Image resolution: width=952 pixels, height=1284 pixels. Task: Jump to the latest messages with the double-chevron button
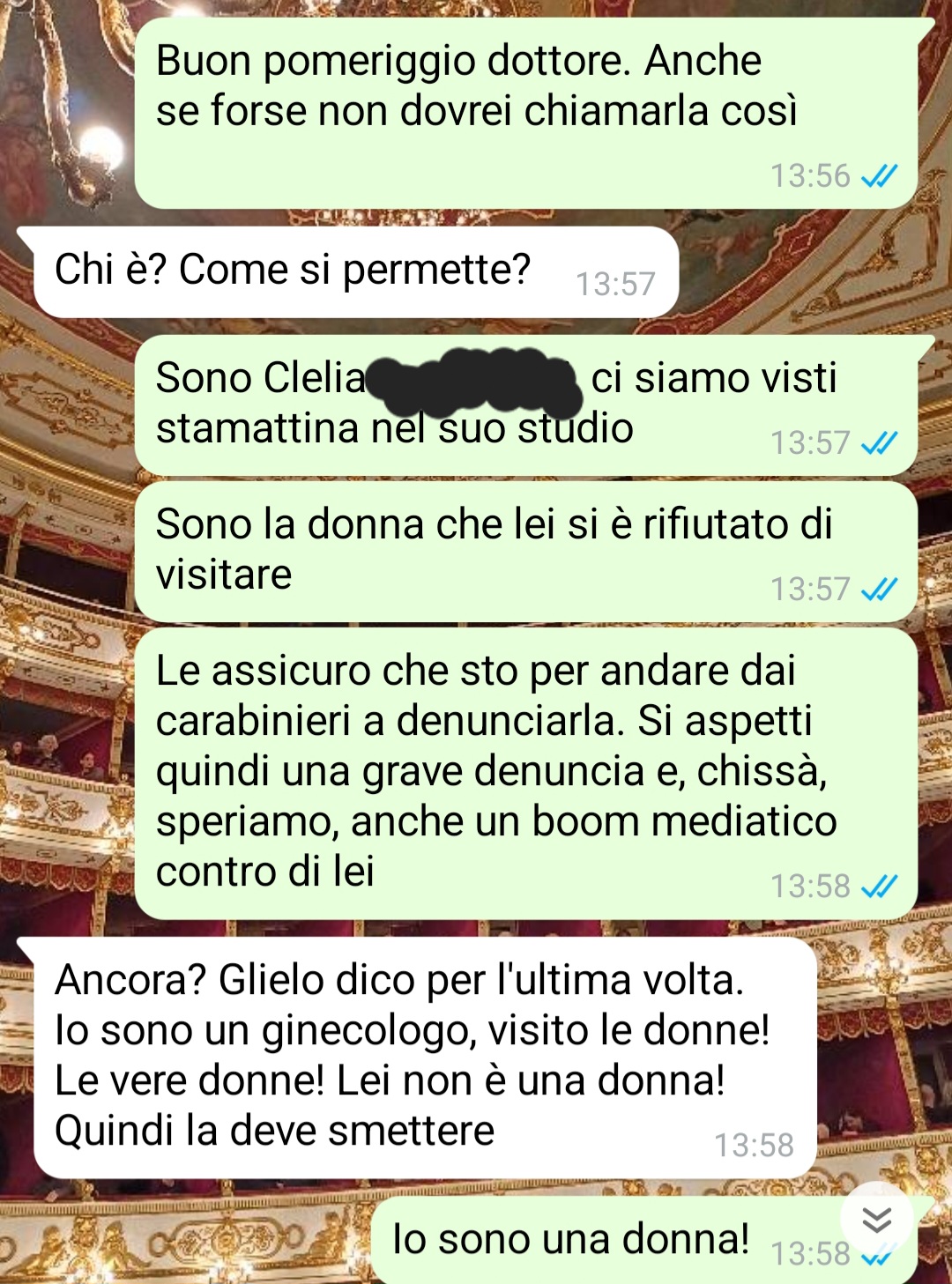[x=876, y=1219]
